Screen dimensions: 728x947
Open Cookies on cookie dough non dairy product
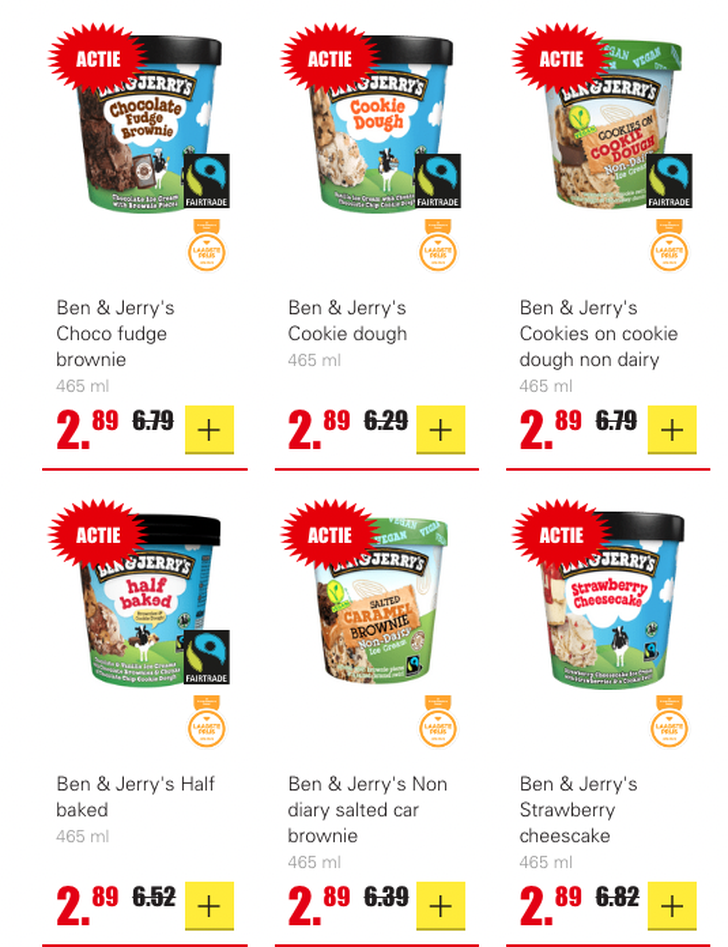tap(598, 334)
